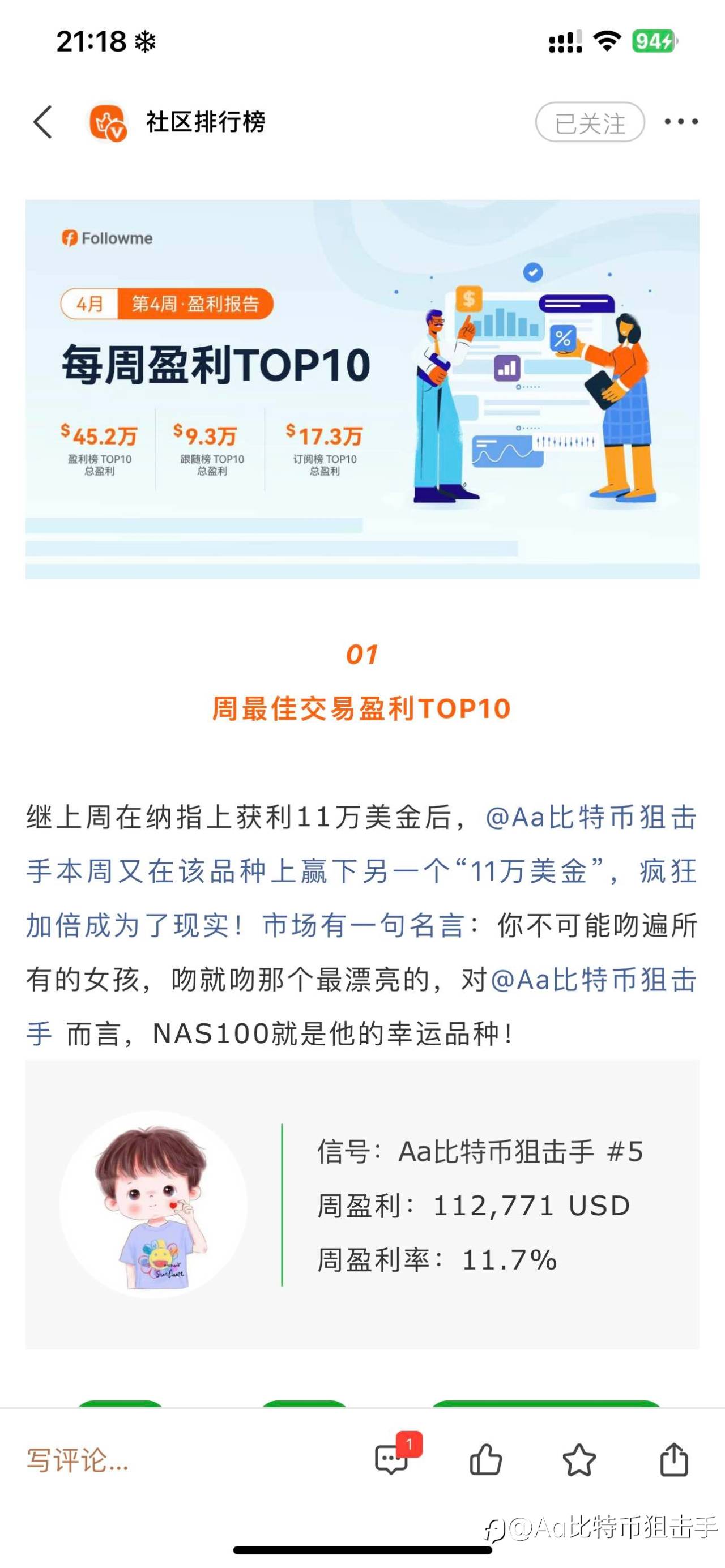
Task: Open the three-dot overflow menu
Action: coord(681,122)
